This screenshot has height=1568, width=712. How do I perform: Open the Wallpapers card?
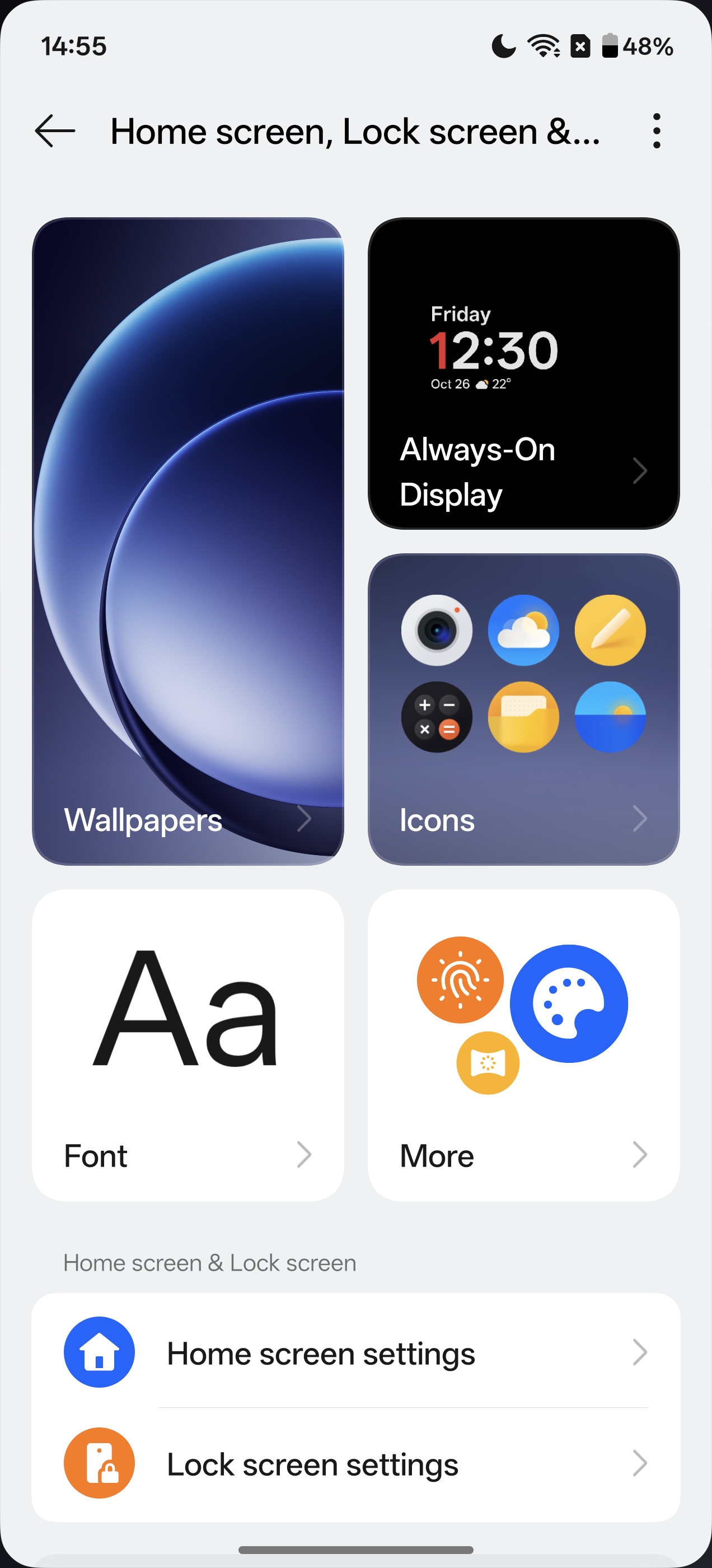[x=188, y=540]
